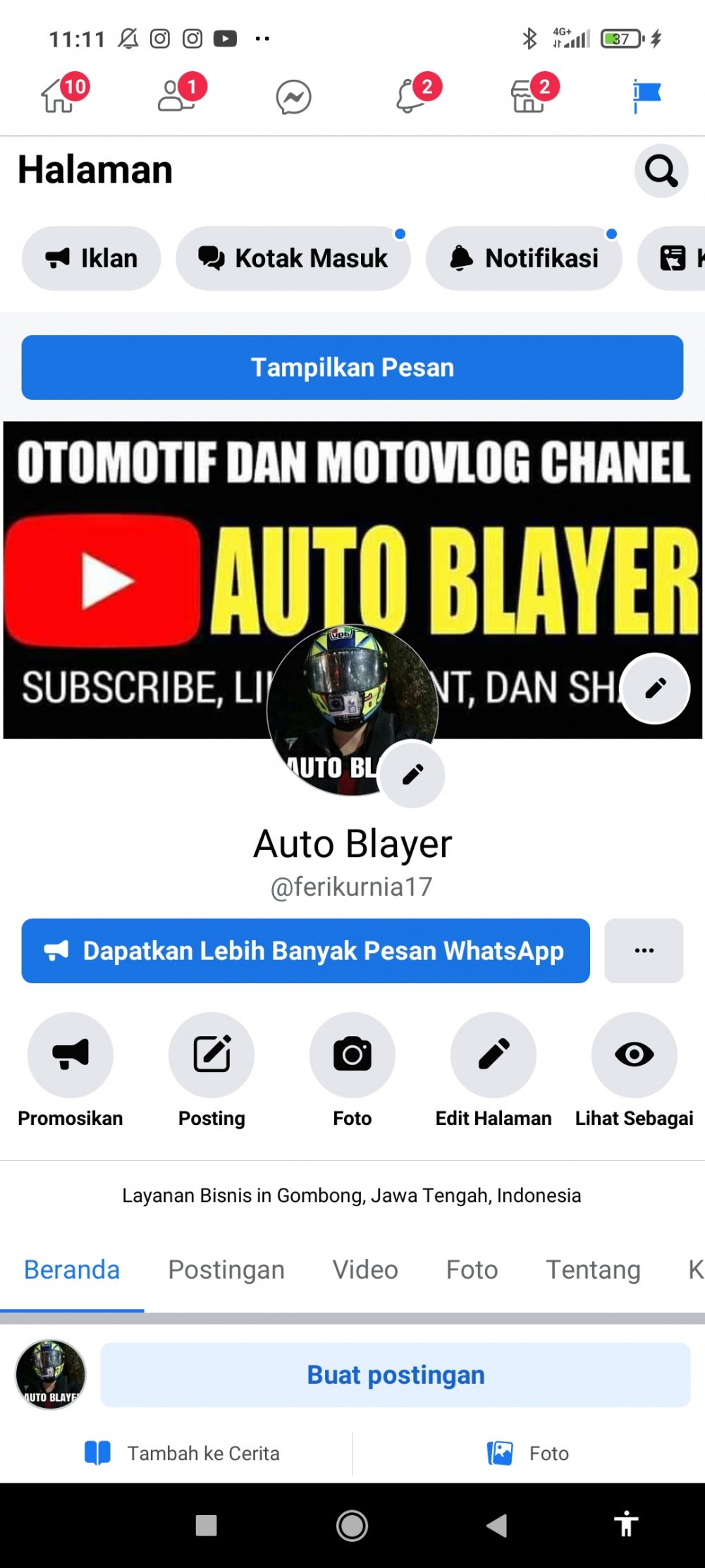
Task: Select the Iklan chip
Action: coord(91,258)
